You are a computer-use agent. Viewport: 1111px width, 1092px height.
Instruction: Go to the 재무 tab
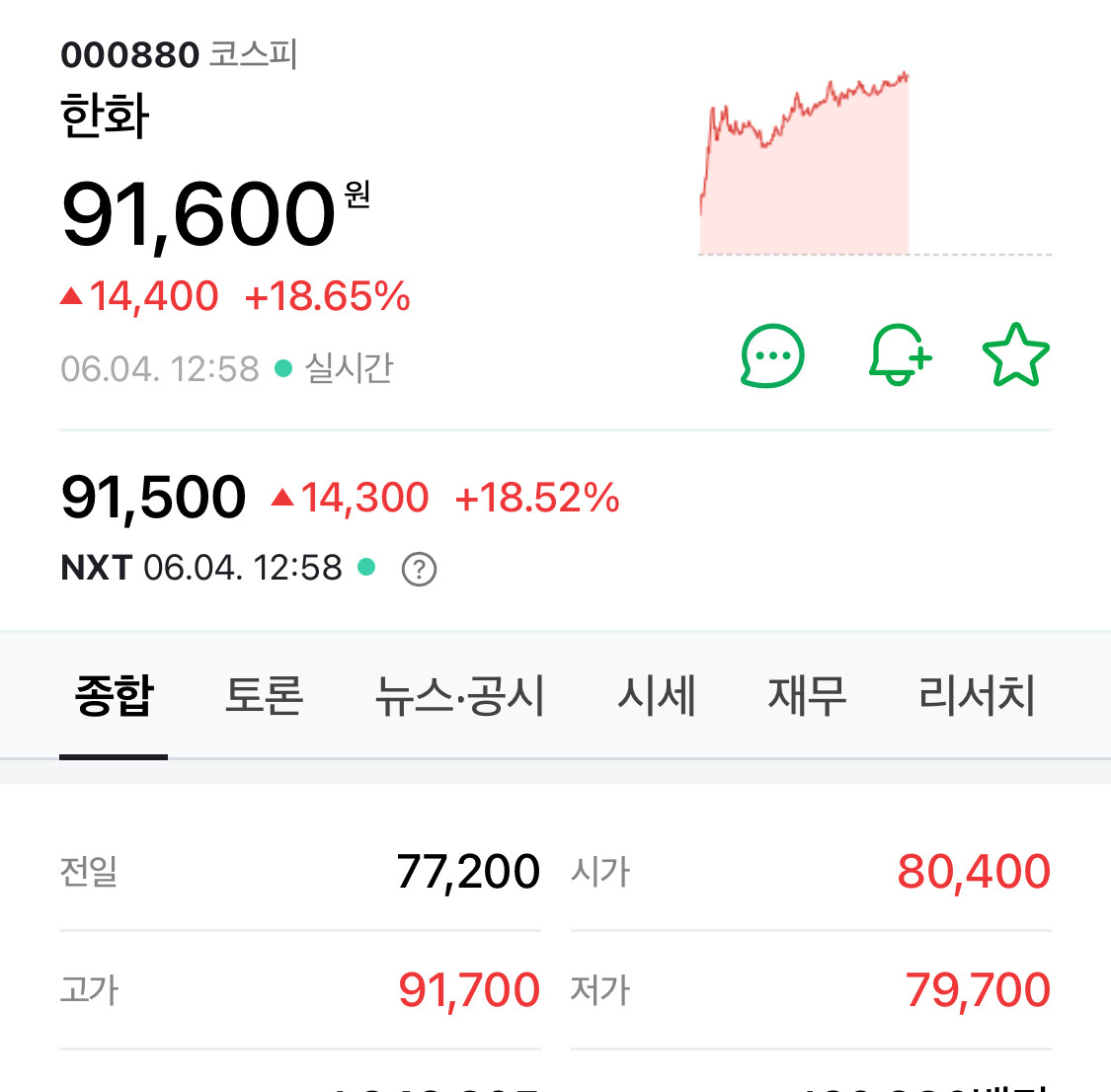click(807, 695)
